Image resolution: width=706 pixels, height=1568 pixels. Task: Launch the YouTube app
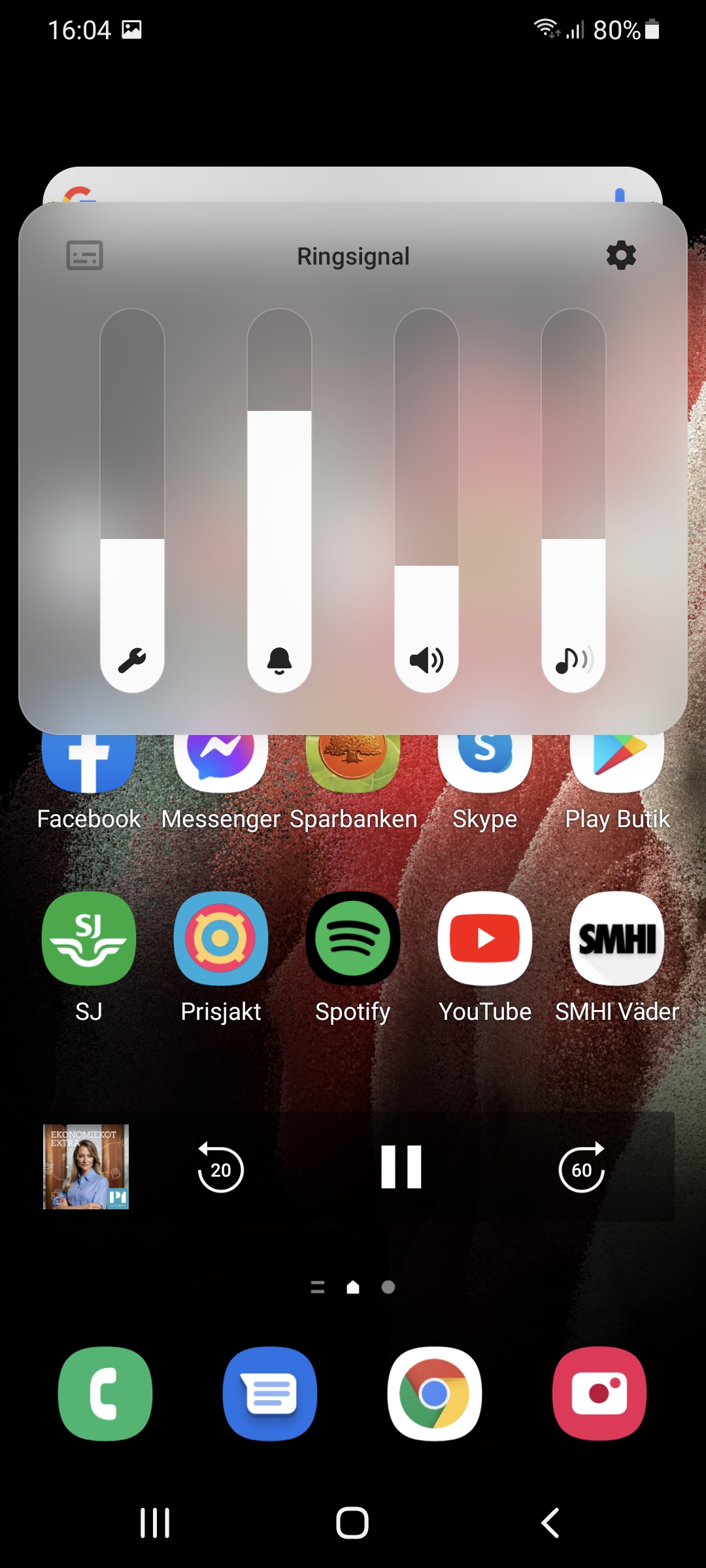[485, 939]
